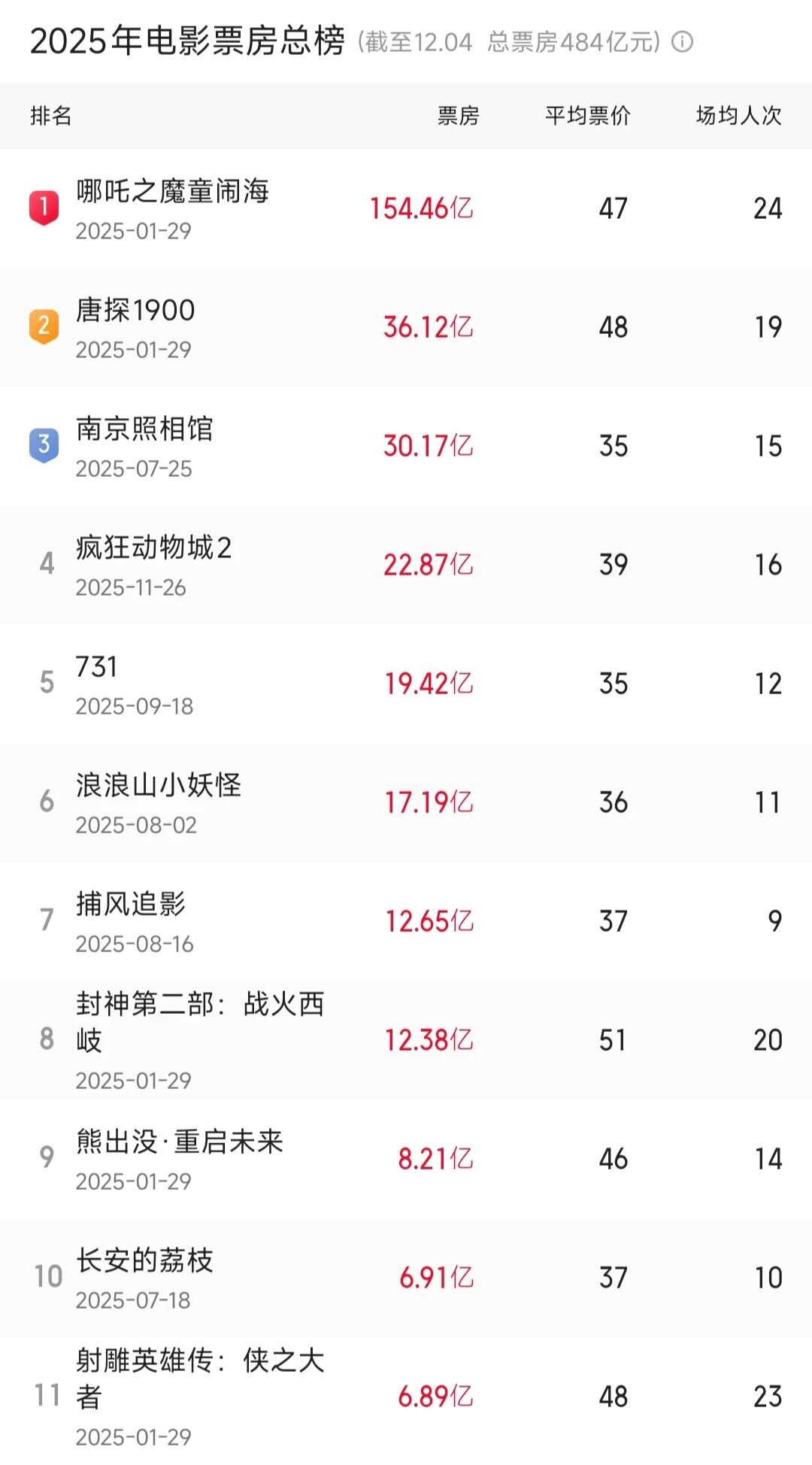Open the 长安的荔枝 row
The height and width of the screenshot is (1465, 812).
(x=144, y=1261)
